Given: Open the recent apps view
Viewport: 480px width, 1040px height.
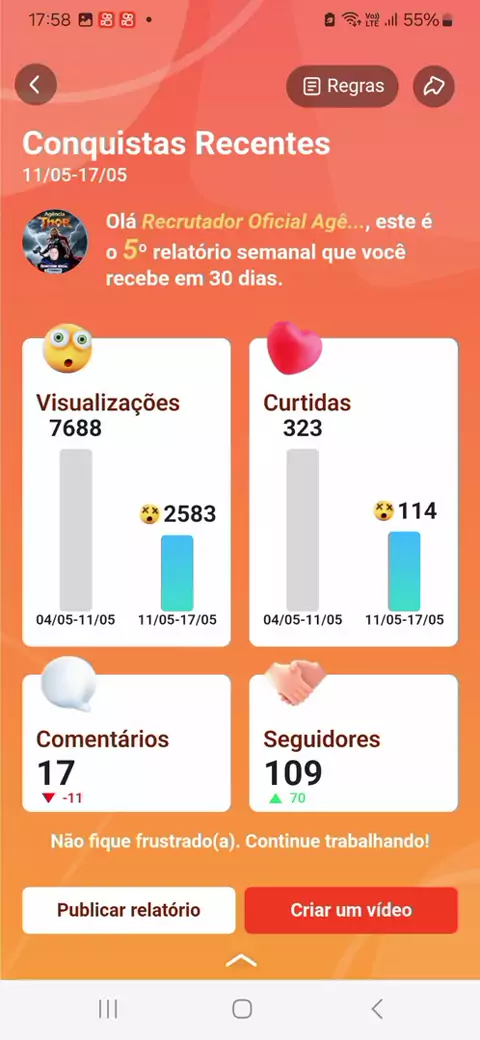Looking at the screenshot, I should pyautogui.click(x=108, y=1009).
